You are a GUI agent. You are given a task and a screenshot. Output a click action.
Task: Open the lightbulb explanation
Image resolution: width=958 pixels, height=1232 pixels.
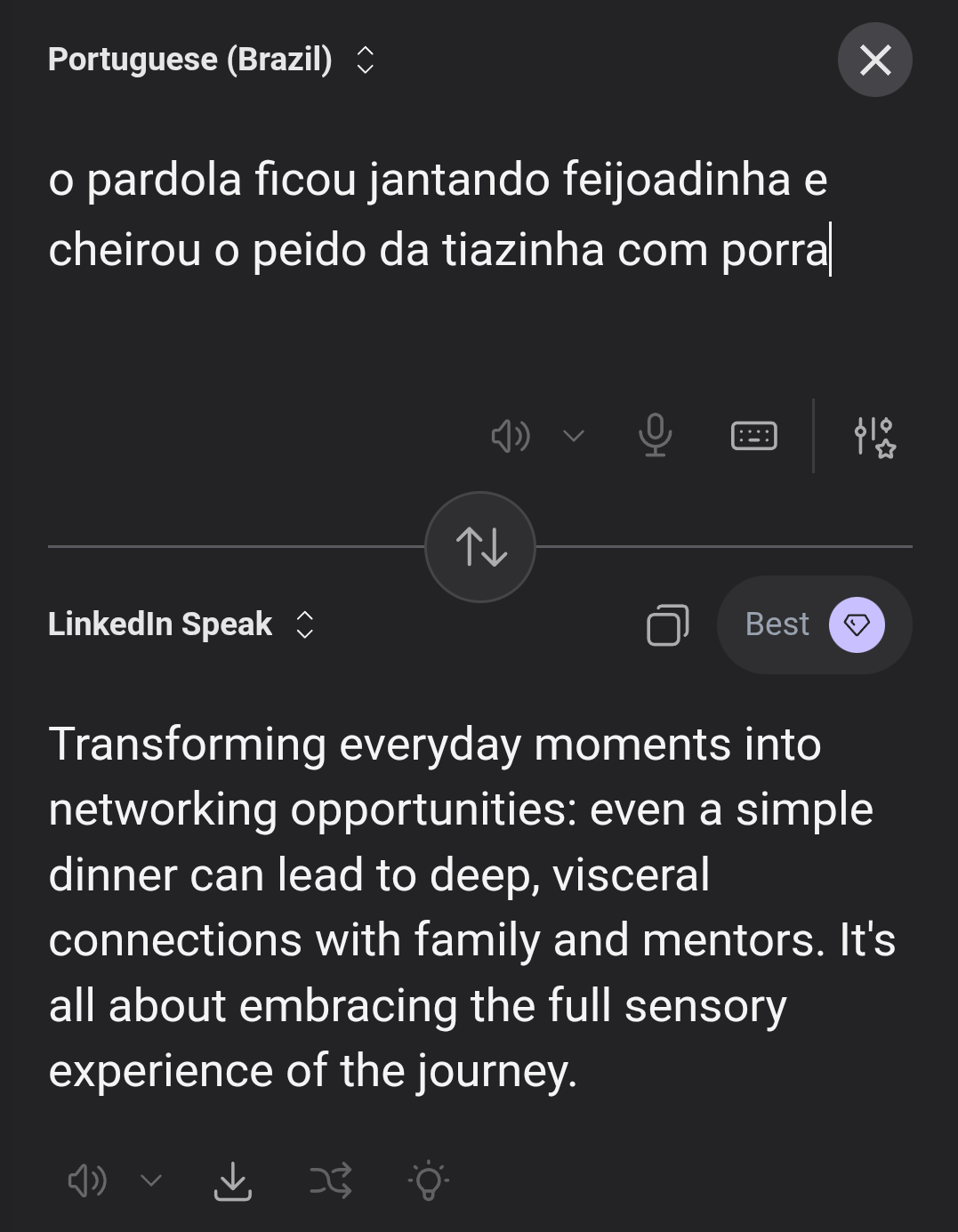coord(429,1180)
